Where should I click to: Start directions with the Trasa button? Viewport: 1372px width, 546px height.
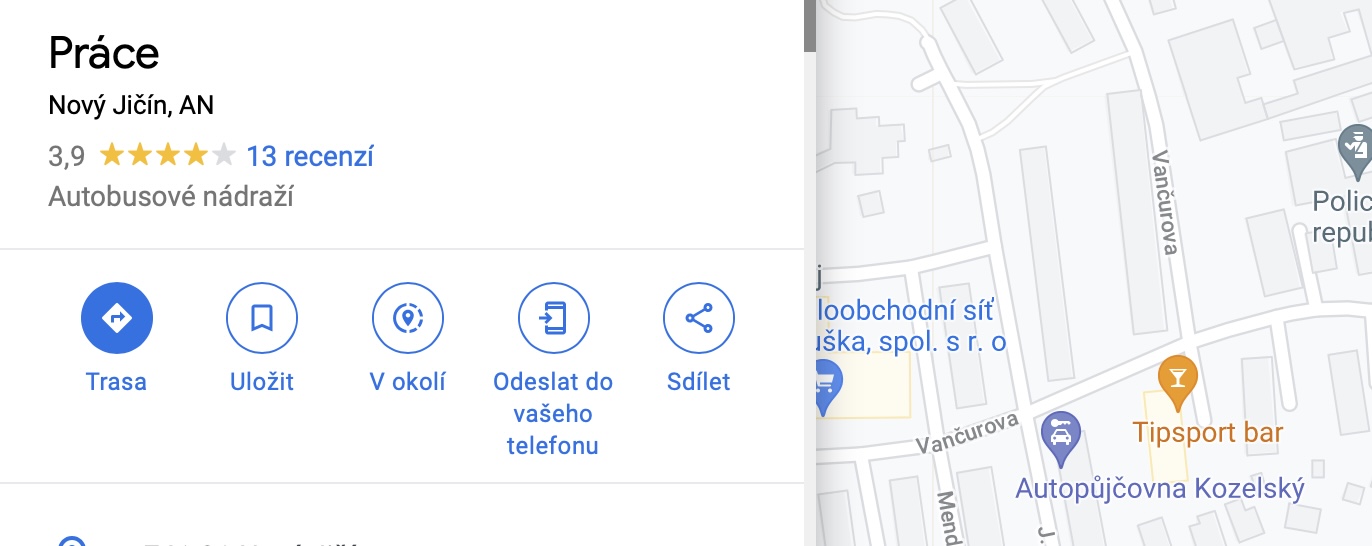117,318
